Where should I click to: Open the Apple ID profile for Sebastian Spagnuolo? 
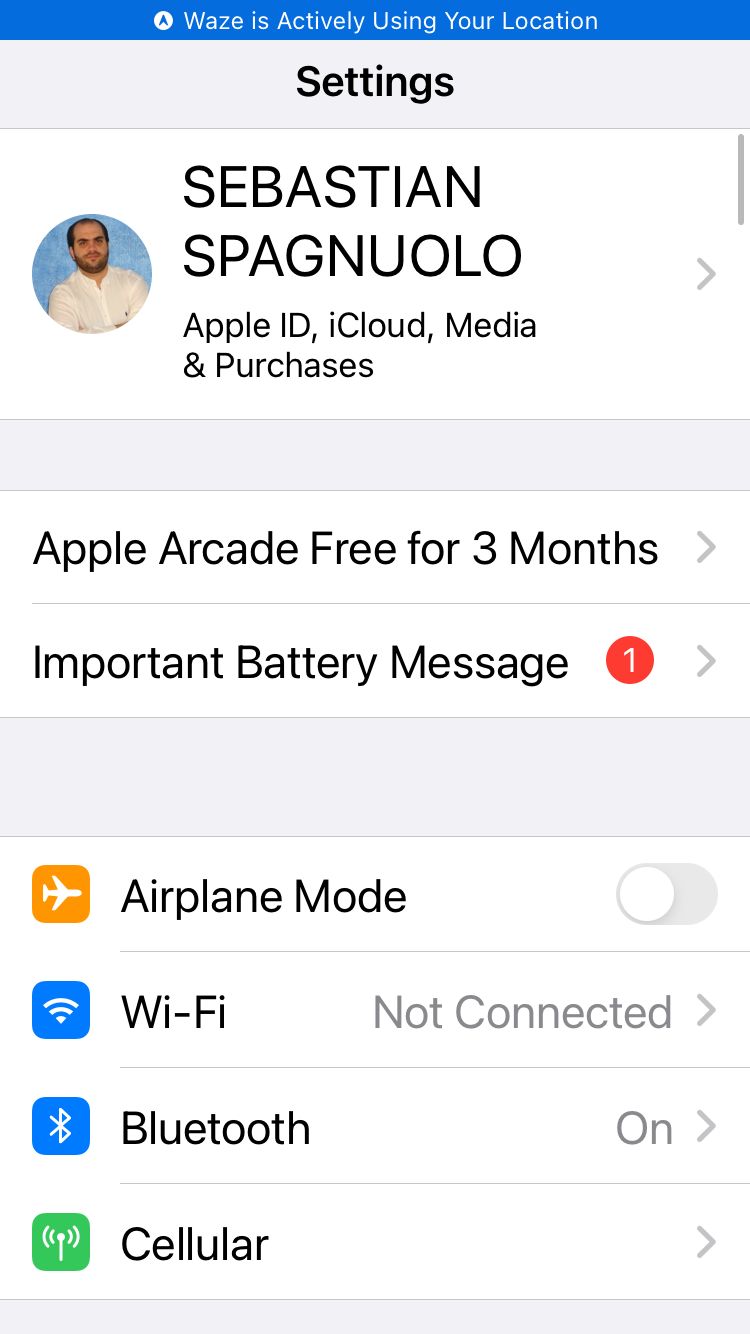coord(375,273)
